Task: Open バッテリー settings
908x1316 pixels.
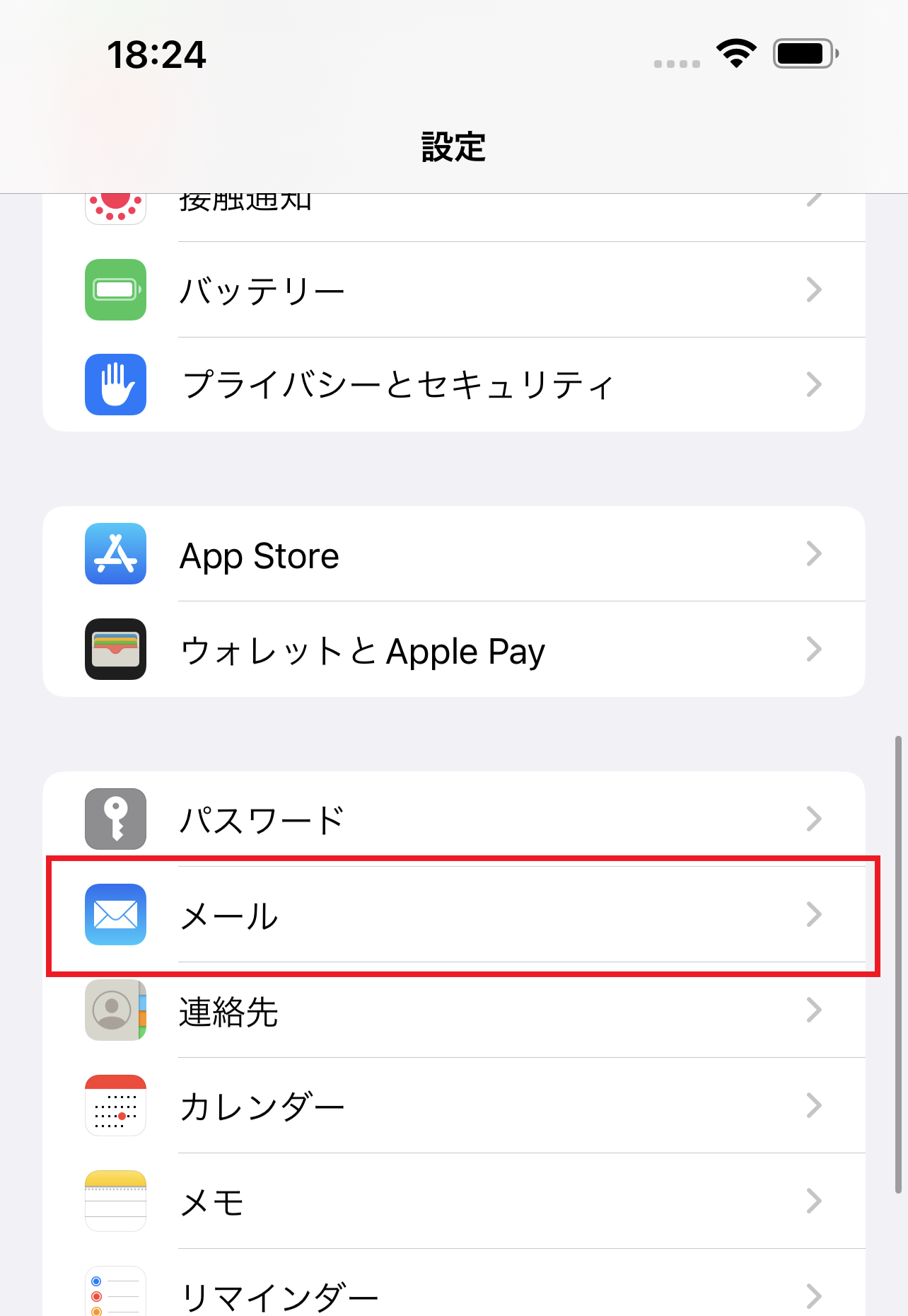Action: tap(453, 290)
